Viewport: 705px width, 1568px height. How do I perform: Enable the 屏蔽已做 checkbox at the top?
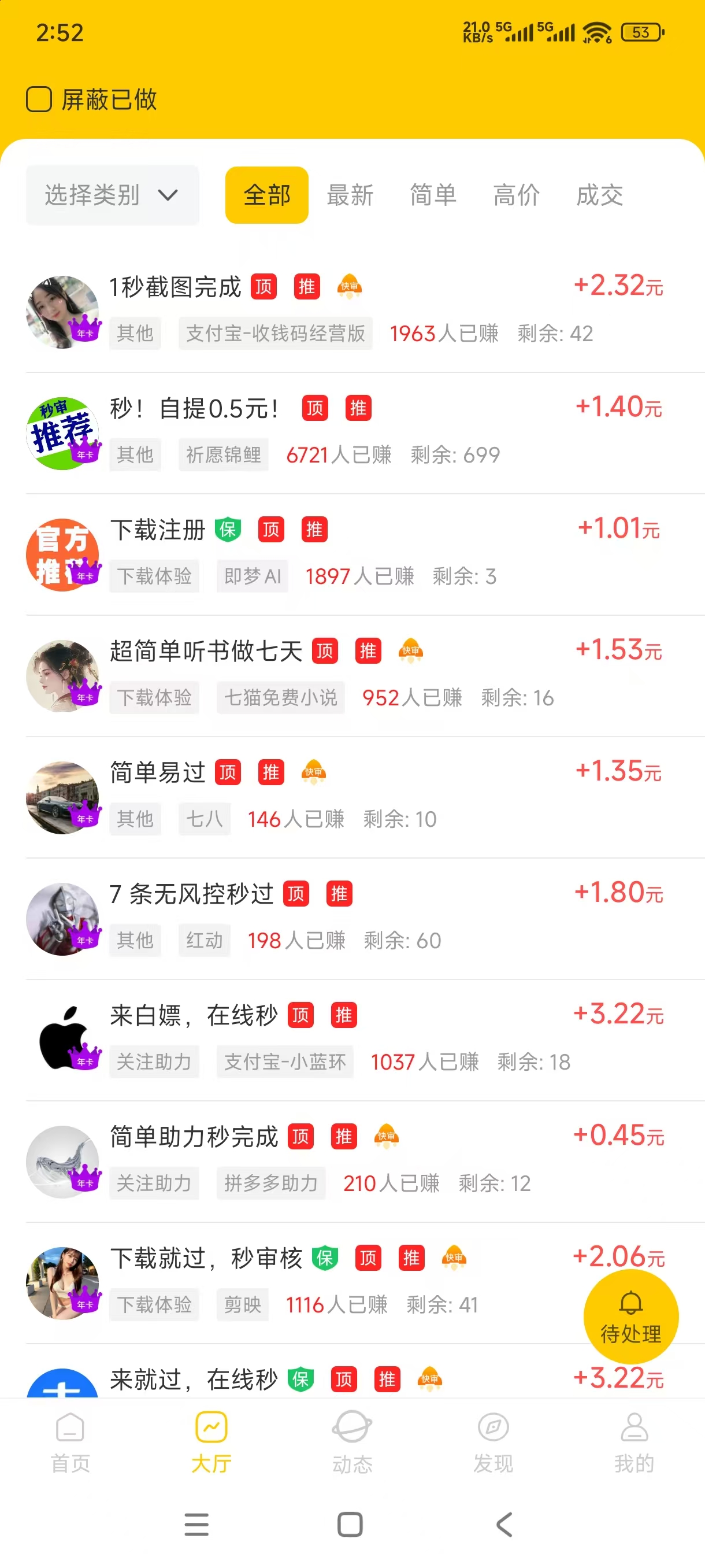point(39,99)
